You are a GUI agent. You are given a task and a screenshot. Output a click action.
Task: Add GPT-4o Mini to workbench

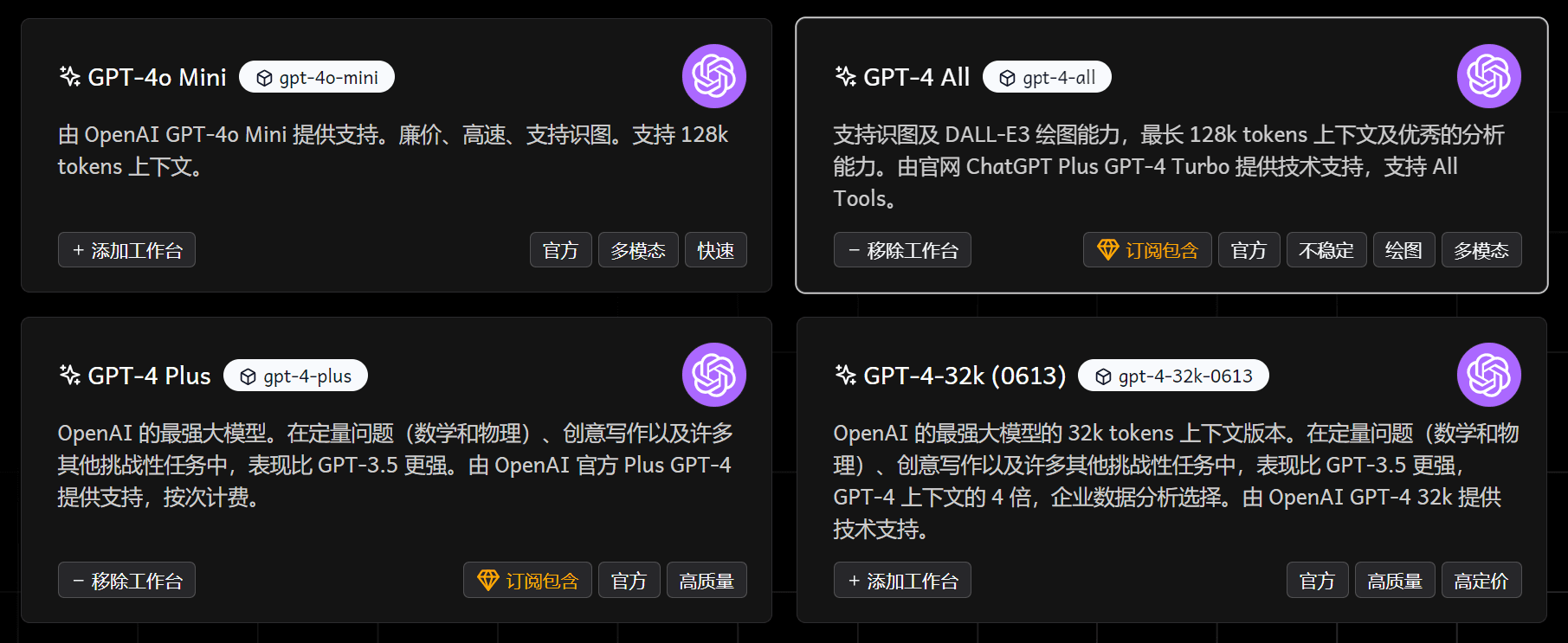pyautogui.click(x=126, y=250)
